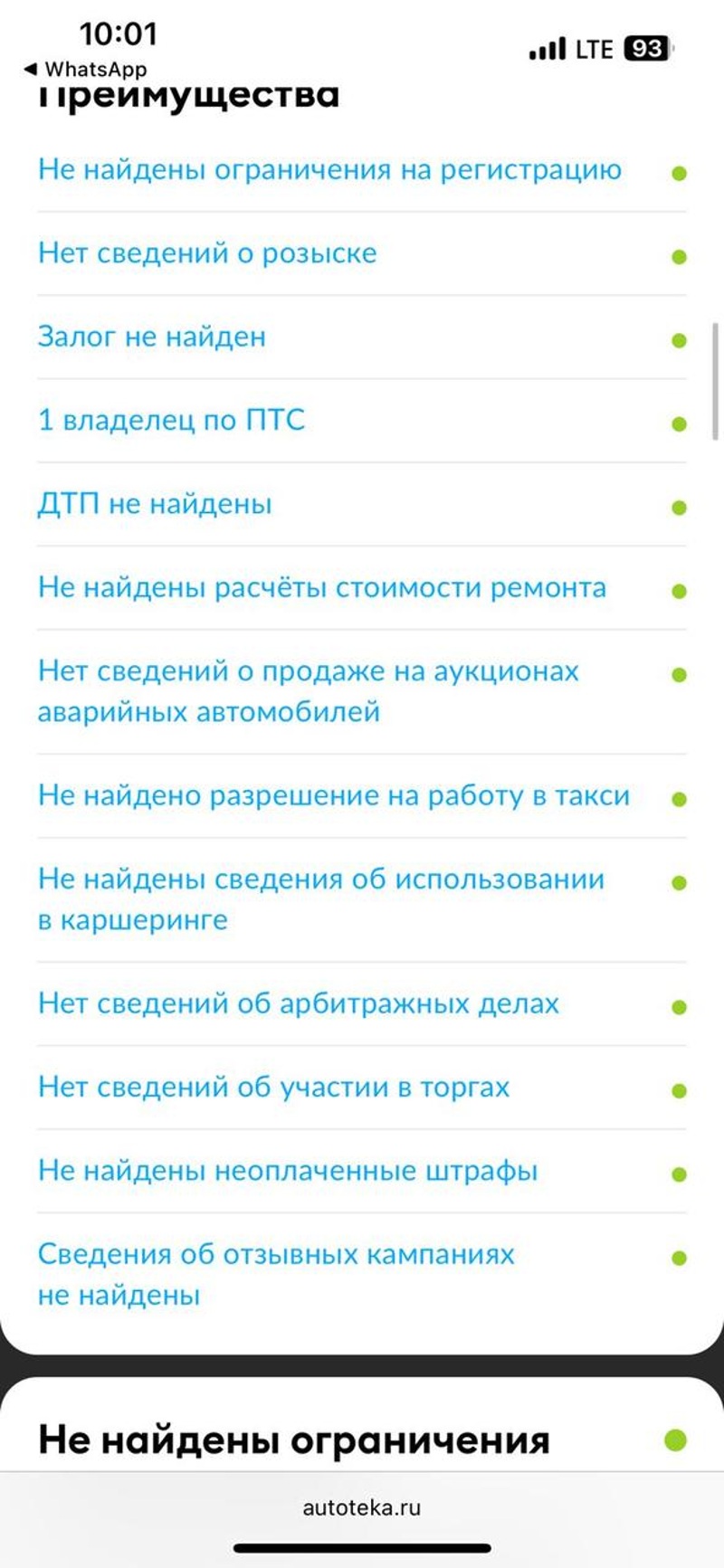The image size is (724, 1568).
Task: Tap 'Нет сведений о розыске' link
Action: coord(207,253)
